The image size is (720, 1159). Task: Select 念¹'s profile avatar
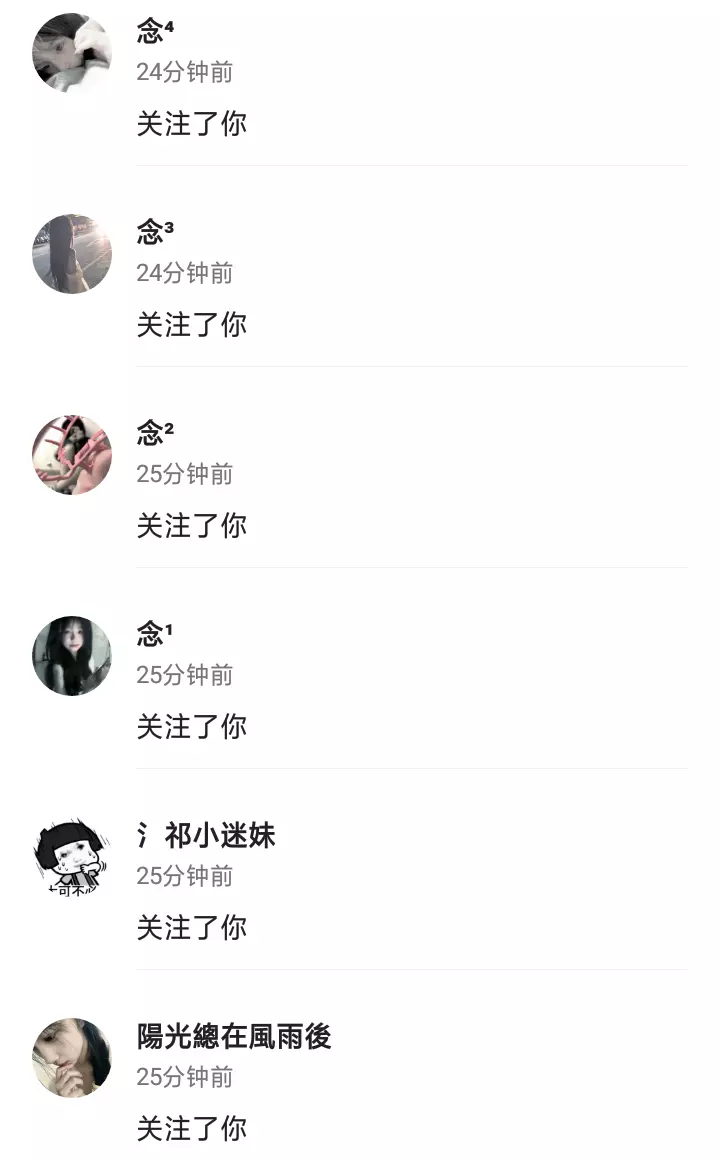(x=72, y=656)
